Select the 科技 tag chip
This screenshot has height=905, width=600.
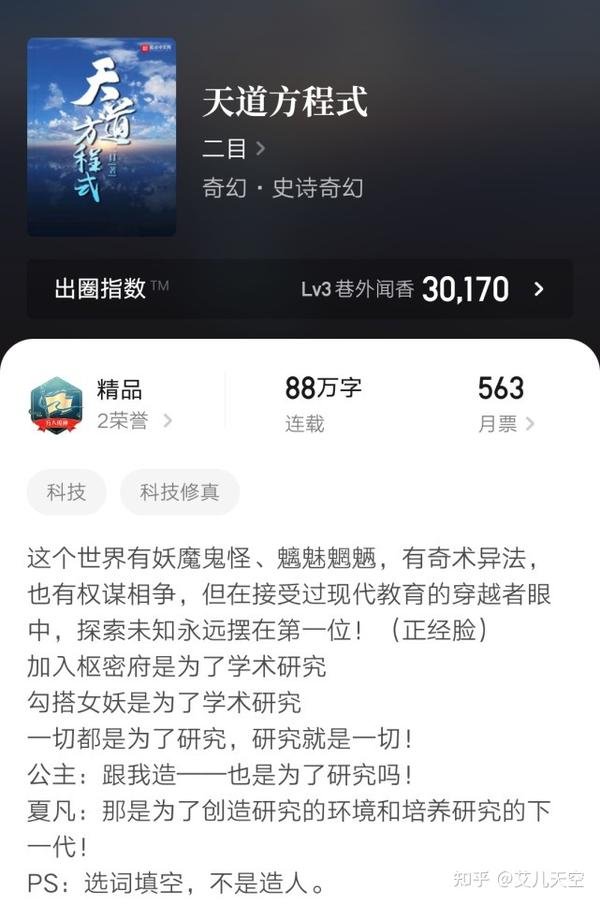[66, 492]
